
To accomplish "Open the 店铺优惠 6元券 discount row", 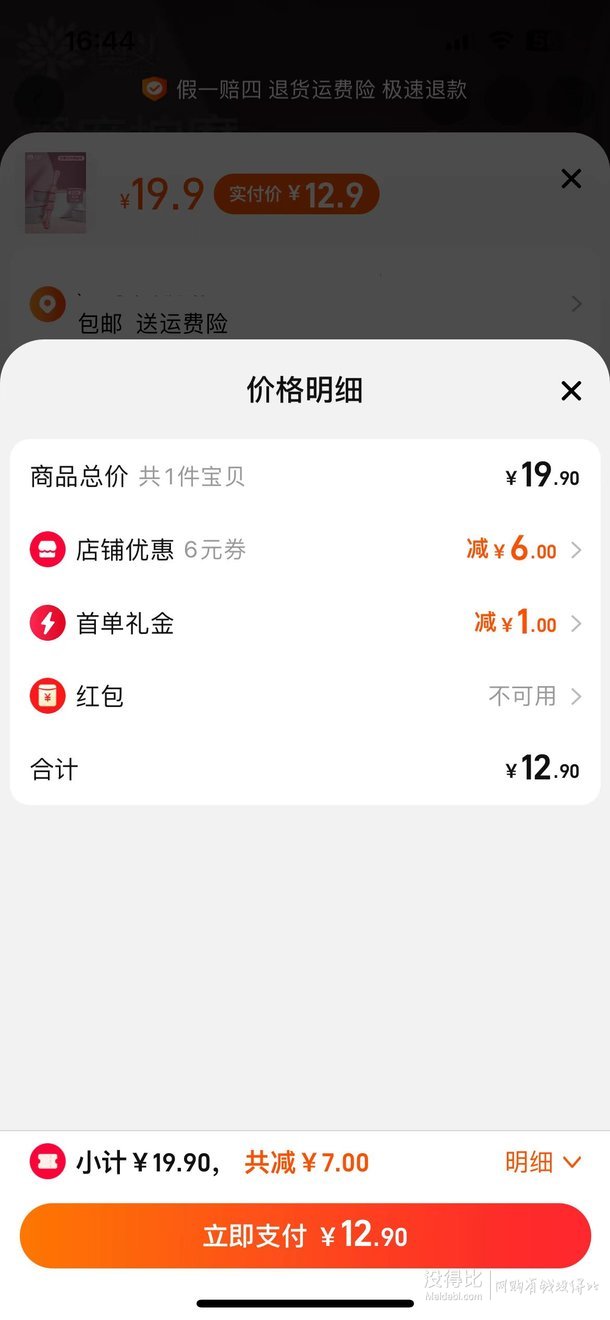I will pos(305,549).
